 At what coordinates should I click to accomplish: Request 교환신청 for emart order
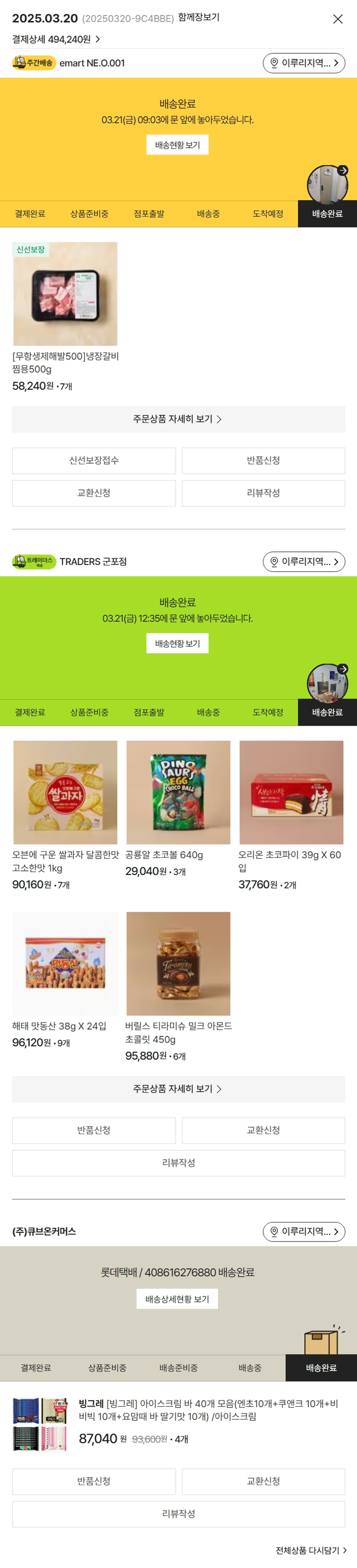(94, 493)
